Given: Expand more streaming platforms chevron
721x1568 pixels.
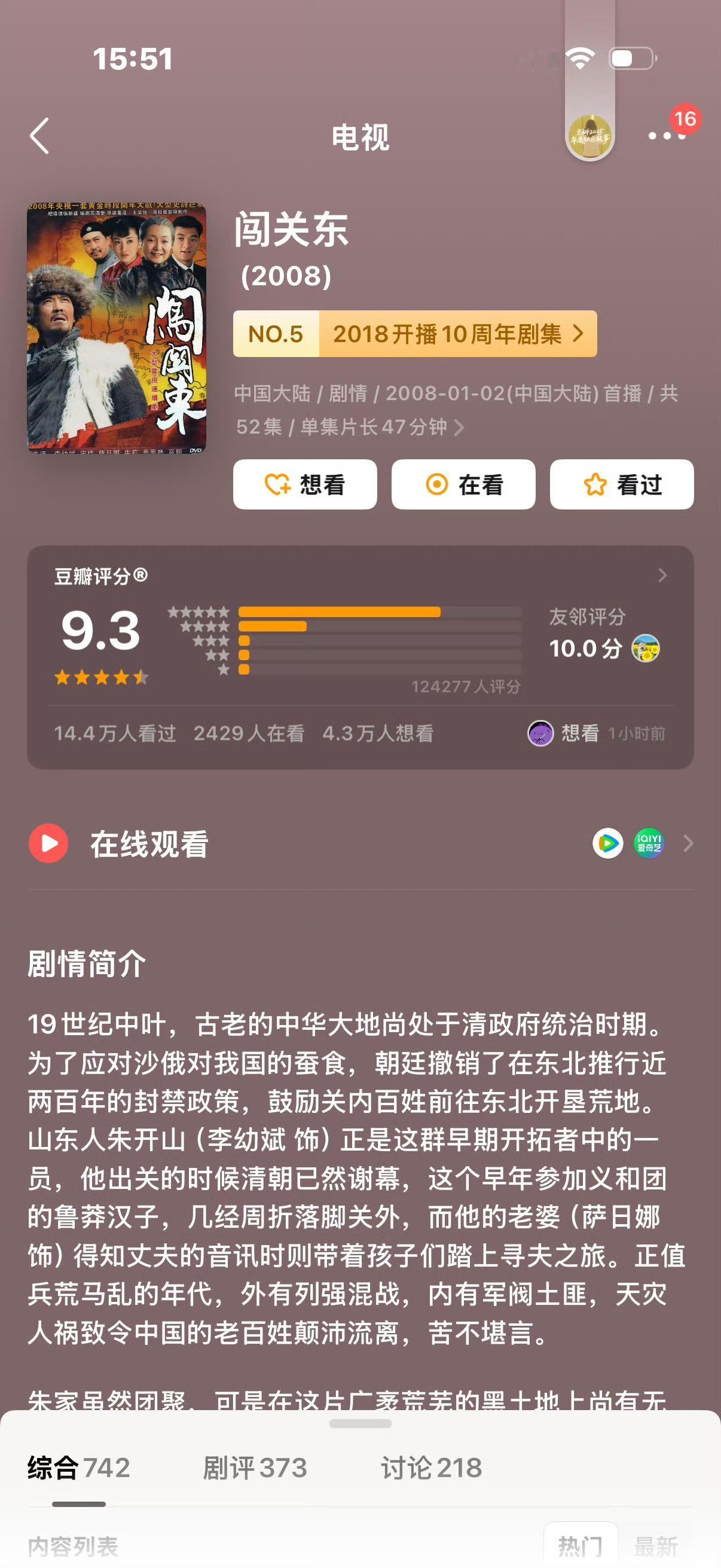Looking at the screenshot, I should click(x=688, y=844).
